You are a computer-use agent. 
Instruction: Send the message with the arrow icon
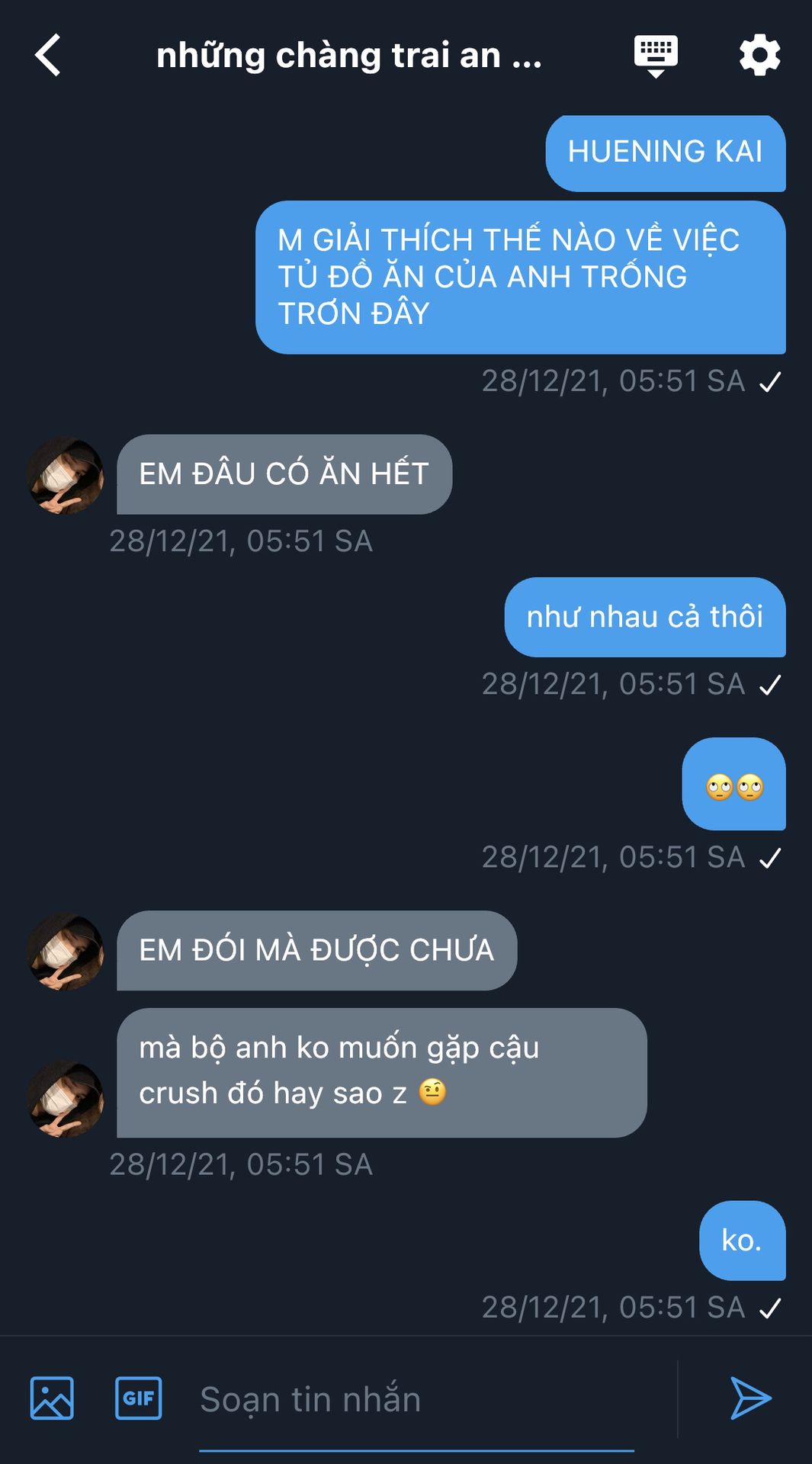click(750, 1398)
